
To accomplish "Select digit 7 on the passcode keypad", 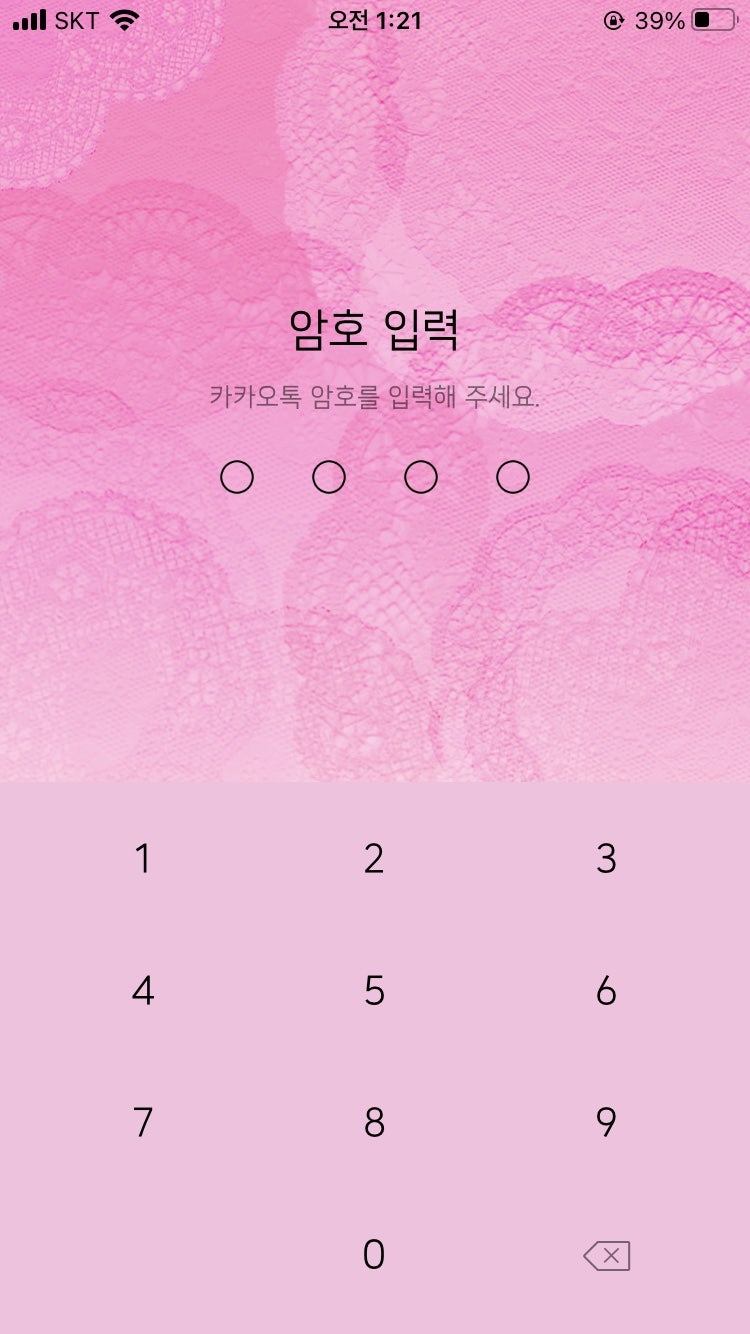I will 143,1123.
